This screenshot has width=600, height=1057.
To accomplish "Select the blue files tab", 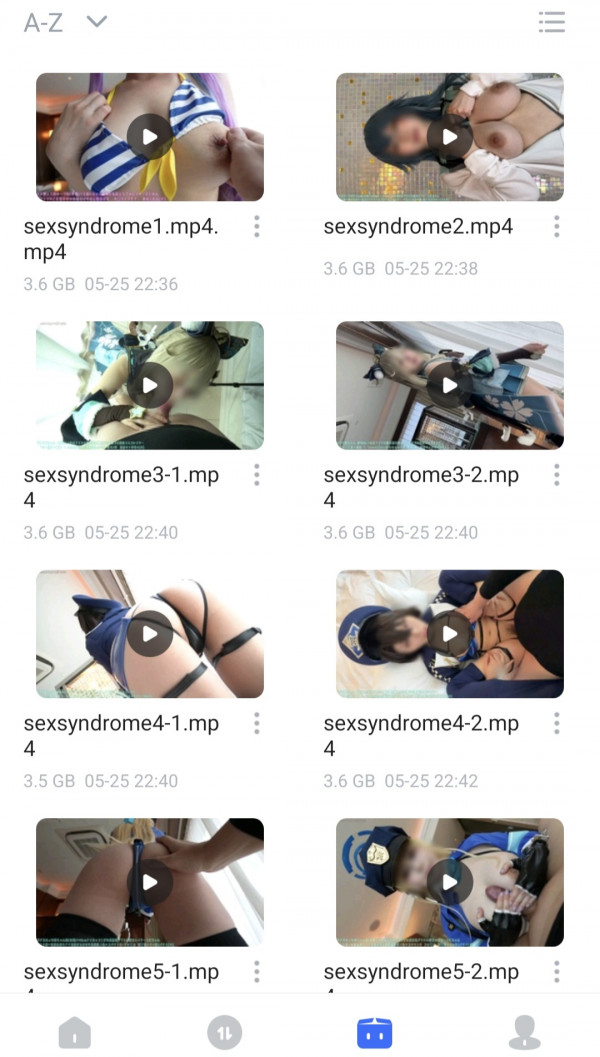I will 374,1032.
